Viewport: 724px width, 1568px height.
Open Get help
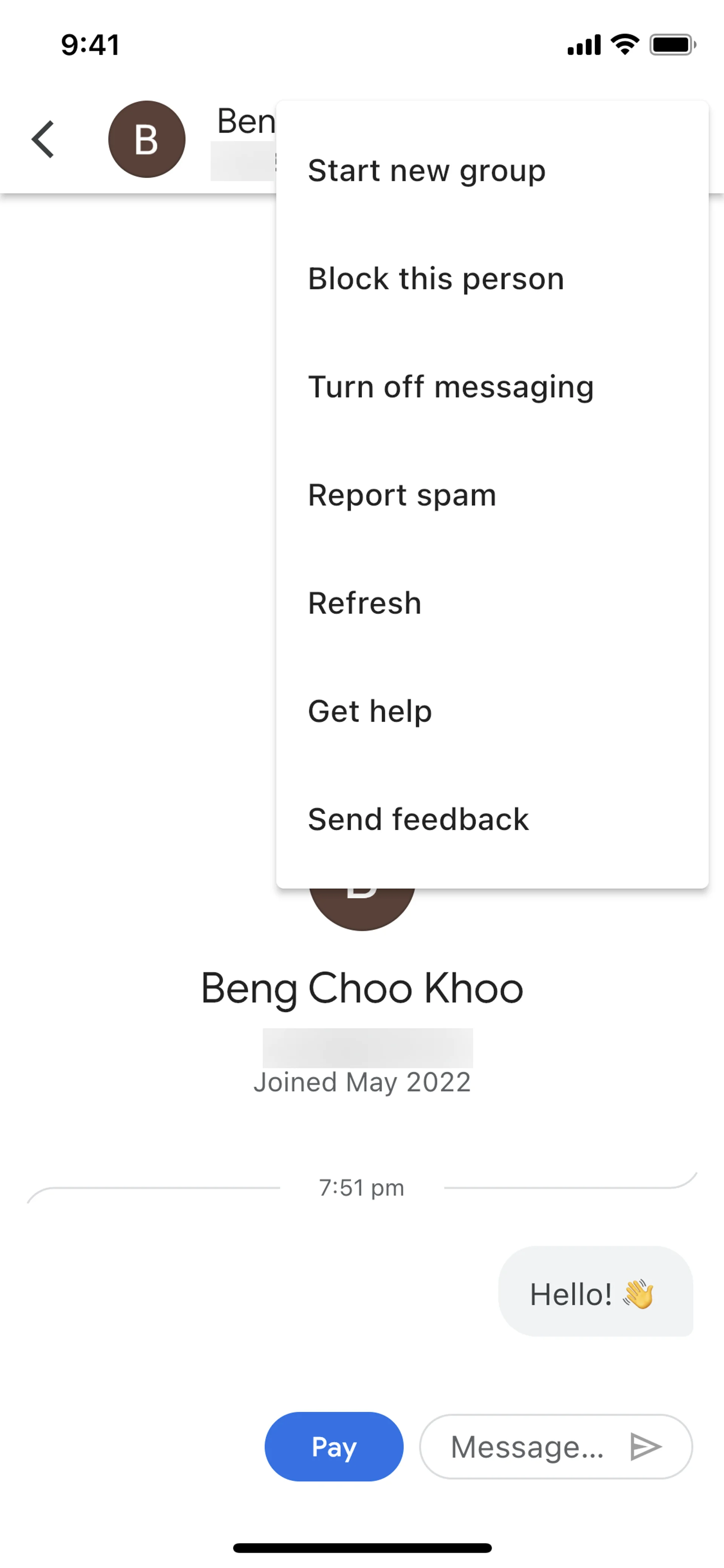click(x=492, y=711)
